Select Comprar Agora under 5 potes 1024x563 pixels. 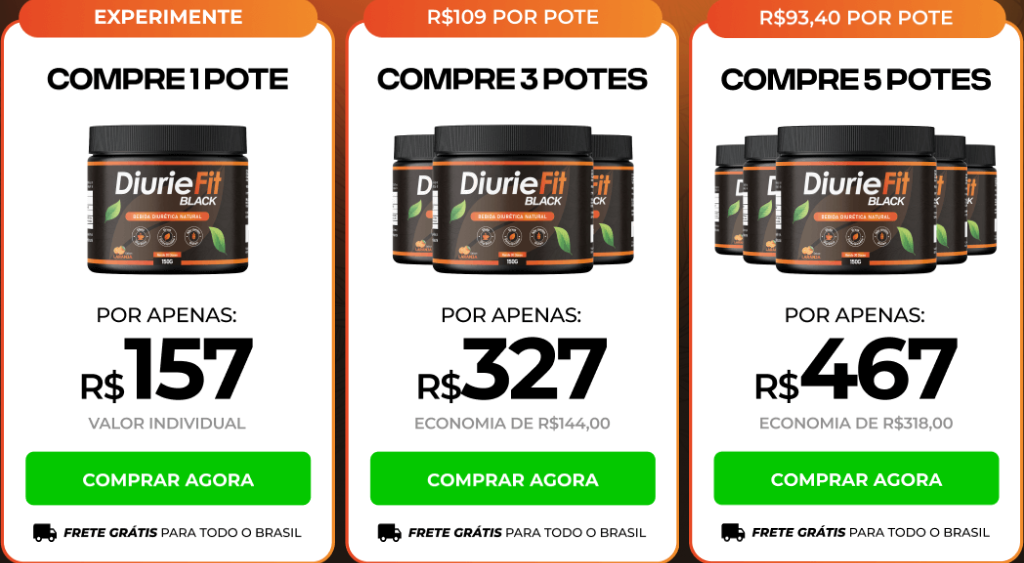point(856,479)
